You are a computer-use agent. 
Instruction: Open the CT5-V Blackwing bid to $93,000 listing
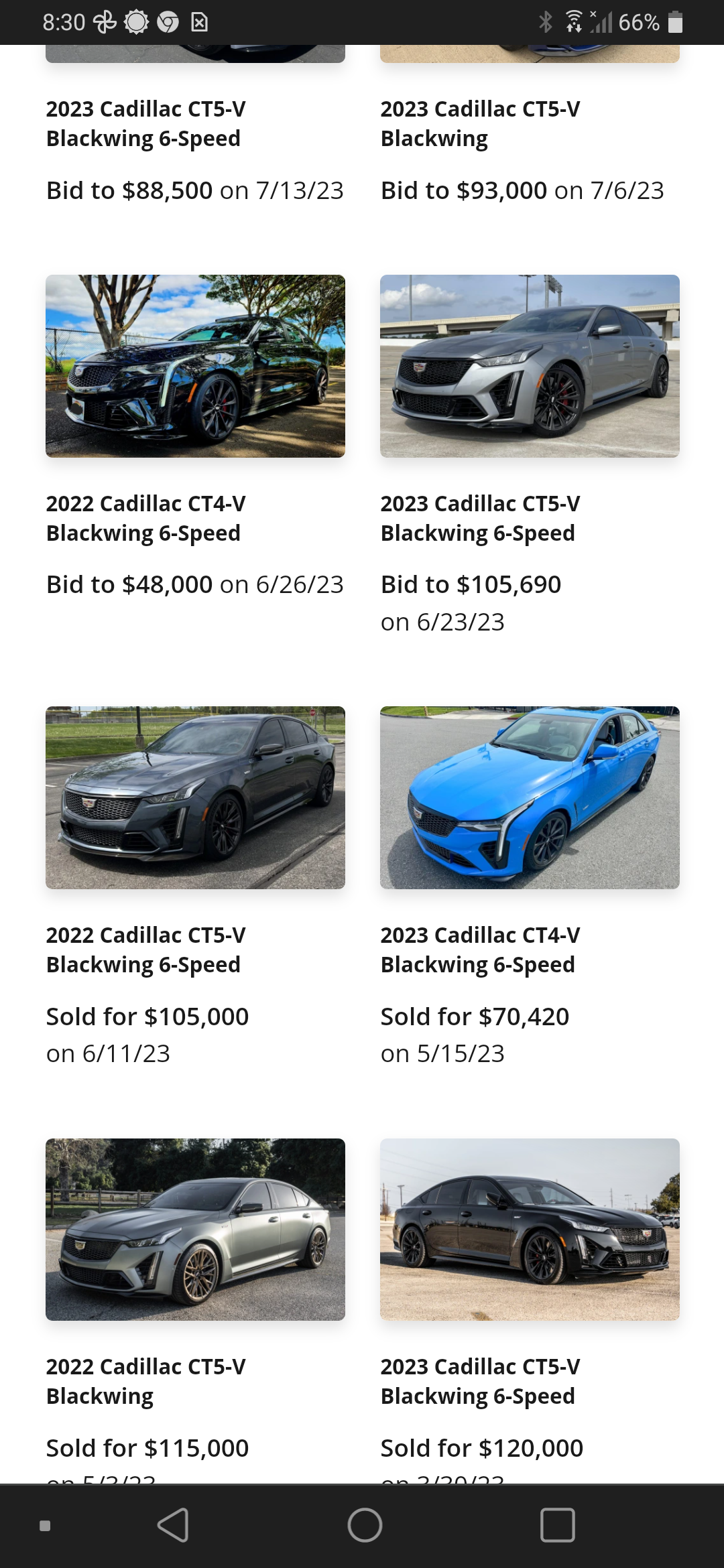480,123
